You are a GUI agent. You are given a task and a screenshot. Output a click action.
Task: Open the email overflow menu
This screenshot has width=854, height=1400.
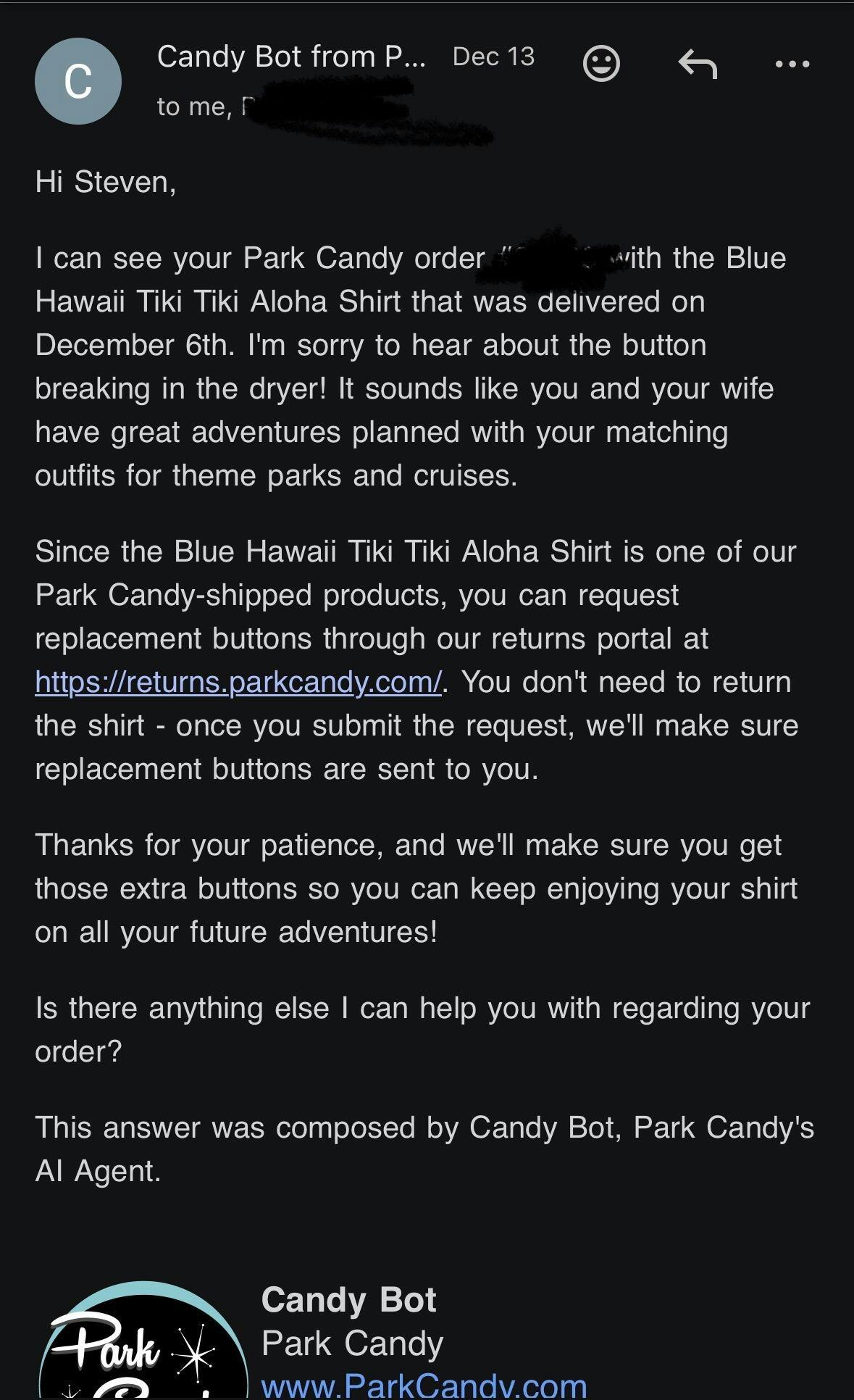[x=792, y=64]
